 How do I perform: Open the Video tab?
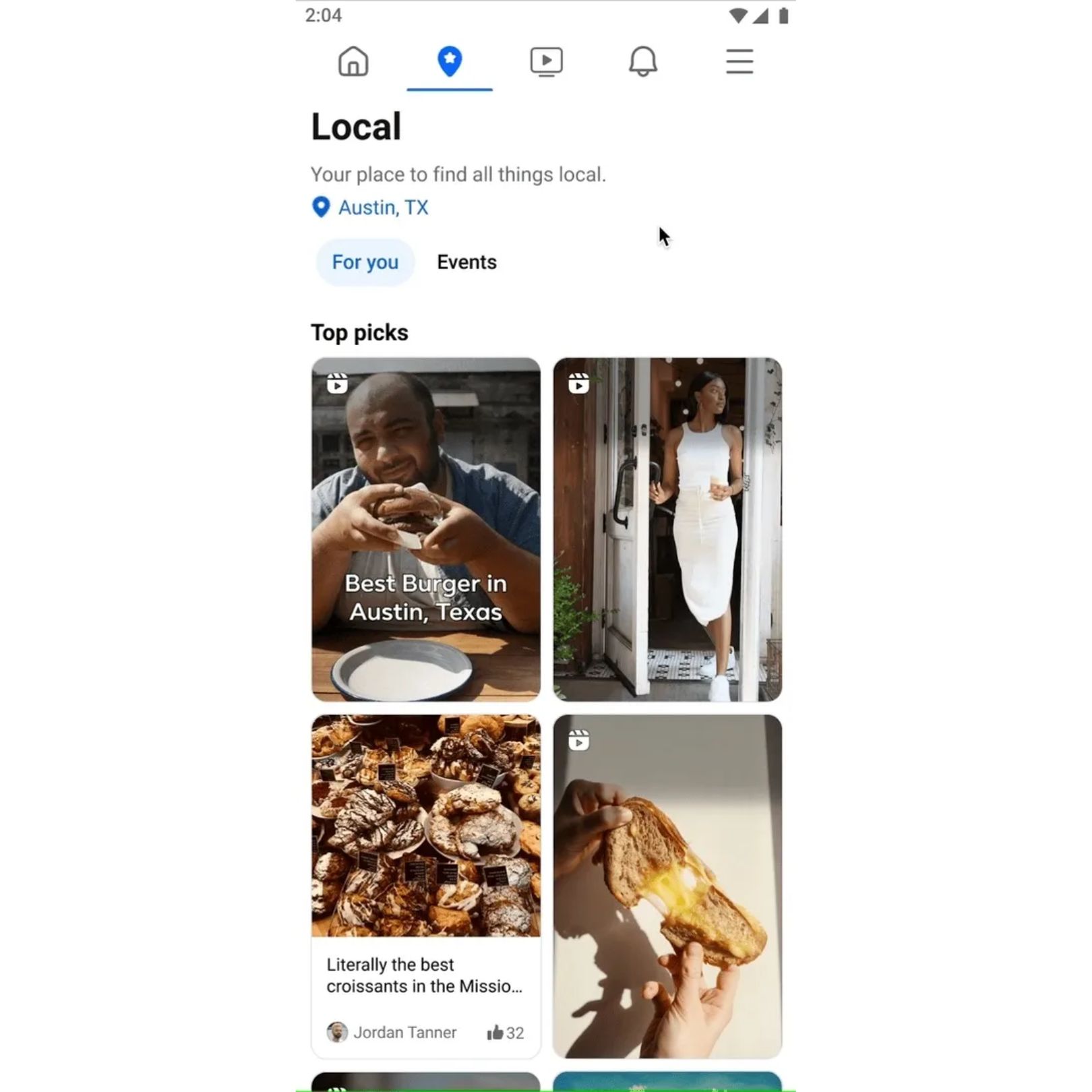[x=546, y=61]
